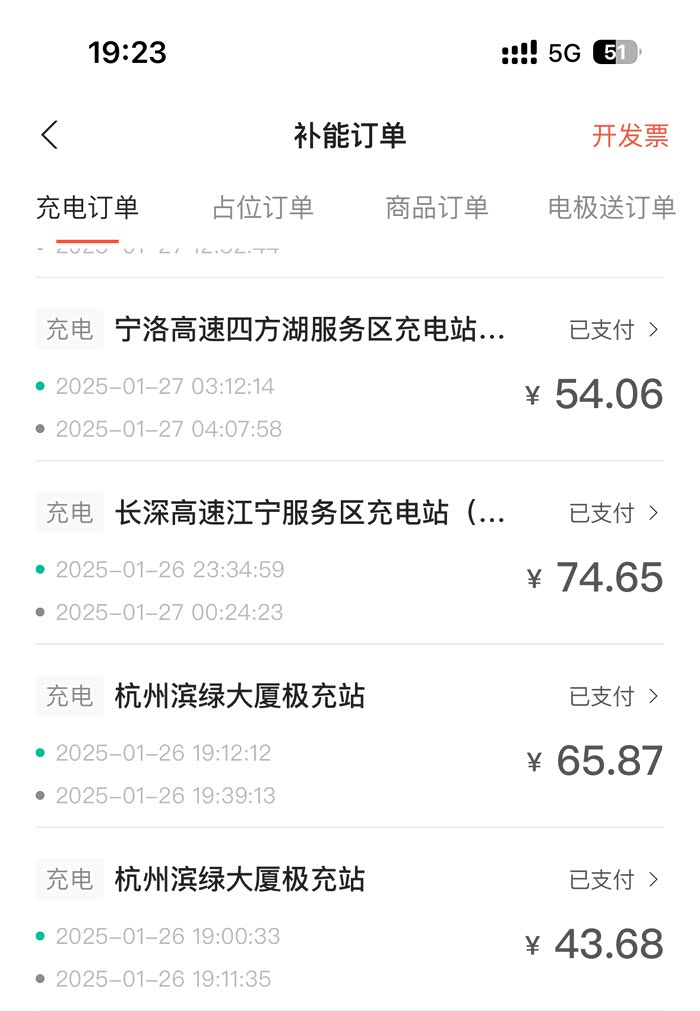Image resolution: width=700 pixels, height=1011 pixels.
Task: Tap 开发票 to issue an invoice
Action: pos(630,136)
